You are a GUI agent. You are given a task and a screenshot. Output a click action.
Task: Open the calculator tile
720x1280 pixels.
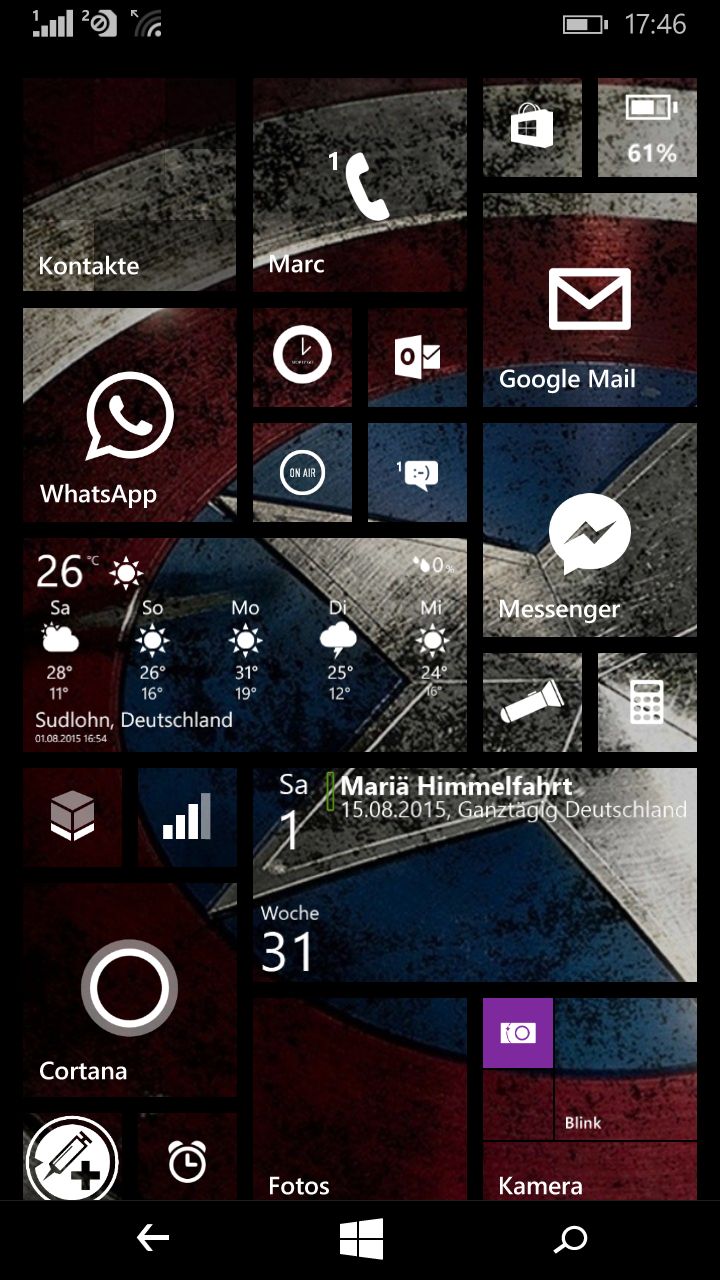point(647,702)
